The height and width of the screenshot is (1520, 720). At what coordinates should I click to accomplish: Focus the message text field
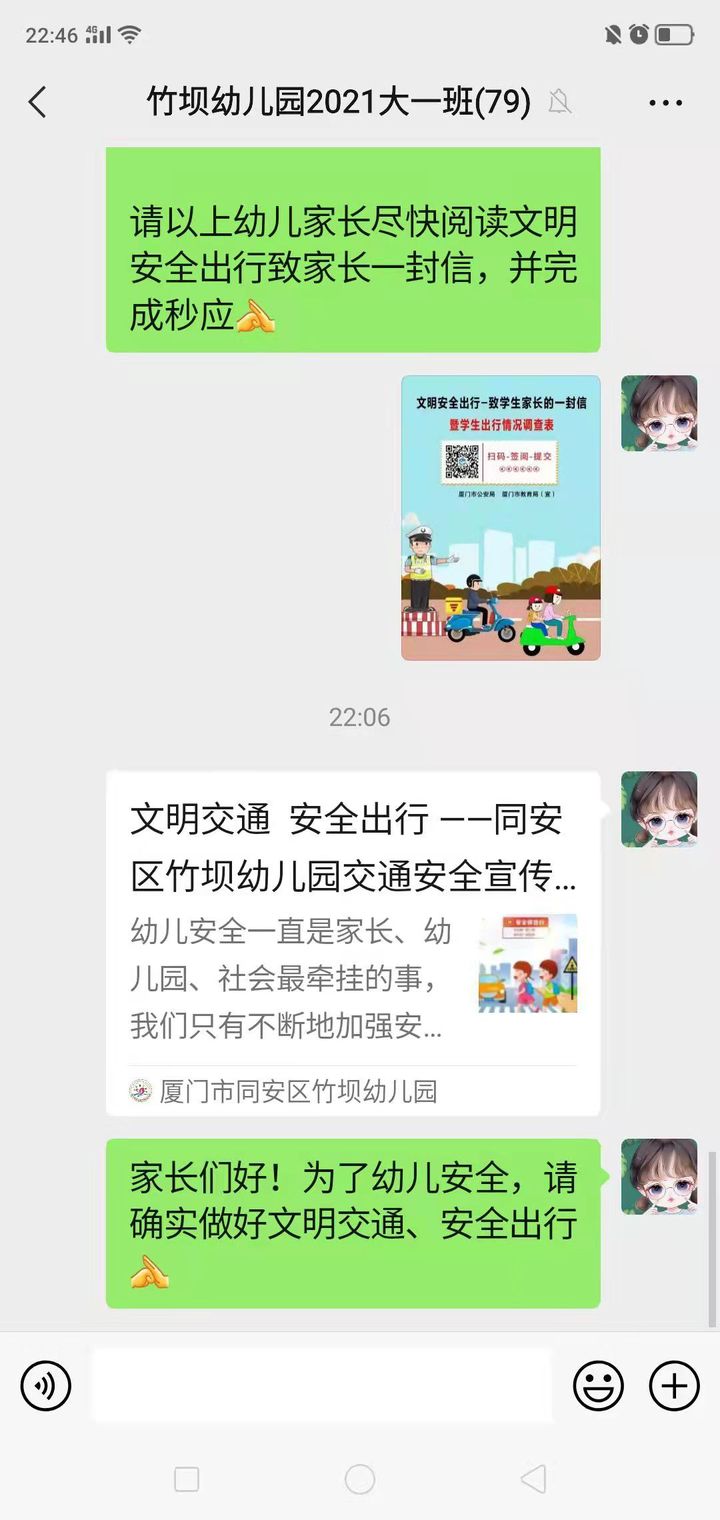(x=322, y=1386)
